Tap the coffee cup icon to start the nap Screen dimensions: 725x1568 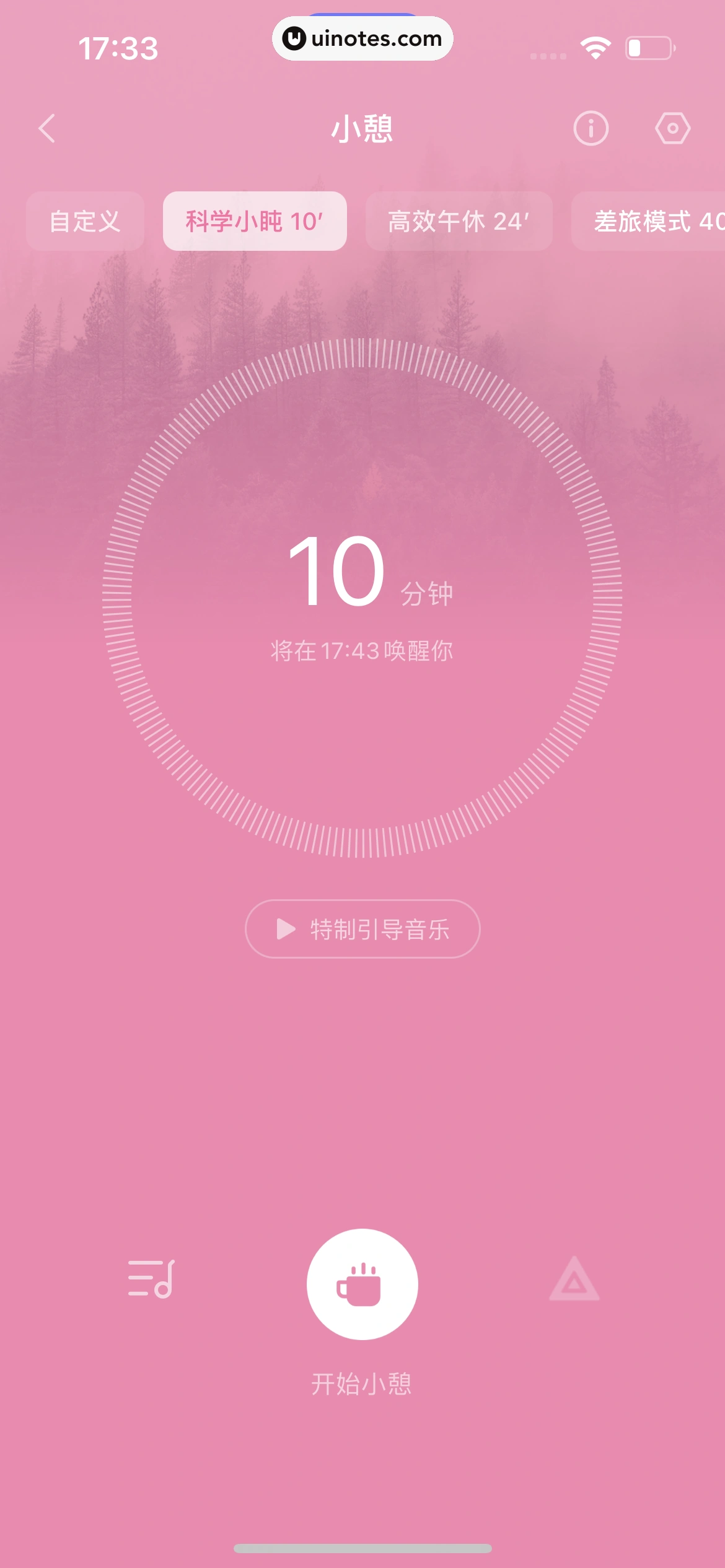tap(362, 1283)
